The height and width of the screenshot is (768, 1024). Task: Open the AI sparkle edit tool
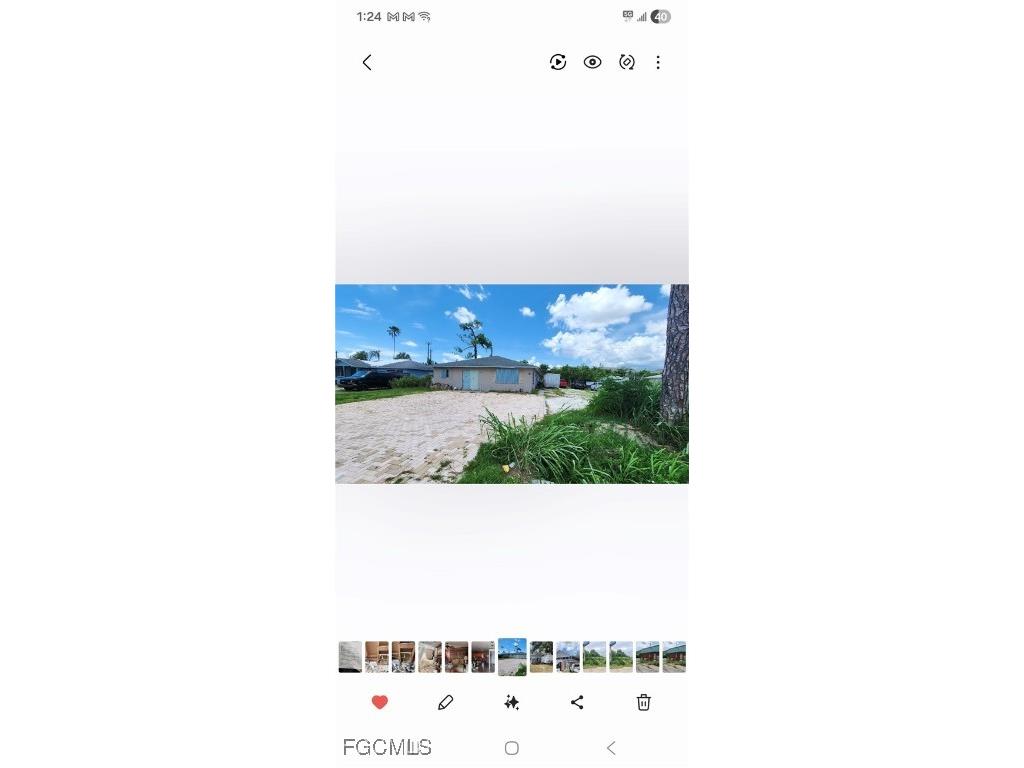click(x=512, y=702)
